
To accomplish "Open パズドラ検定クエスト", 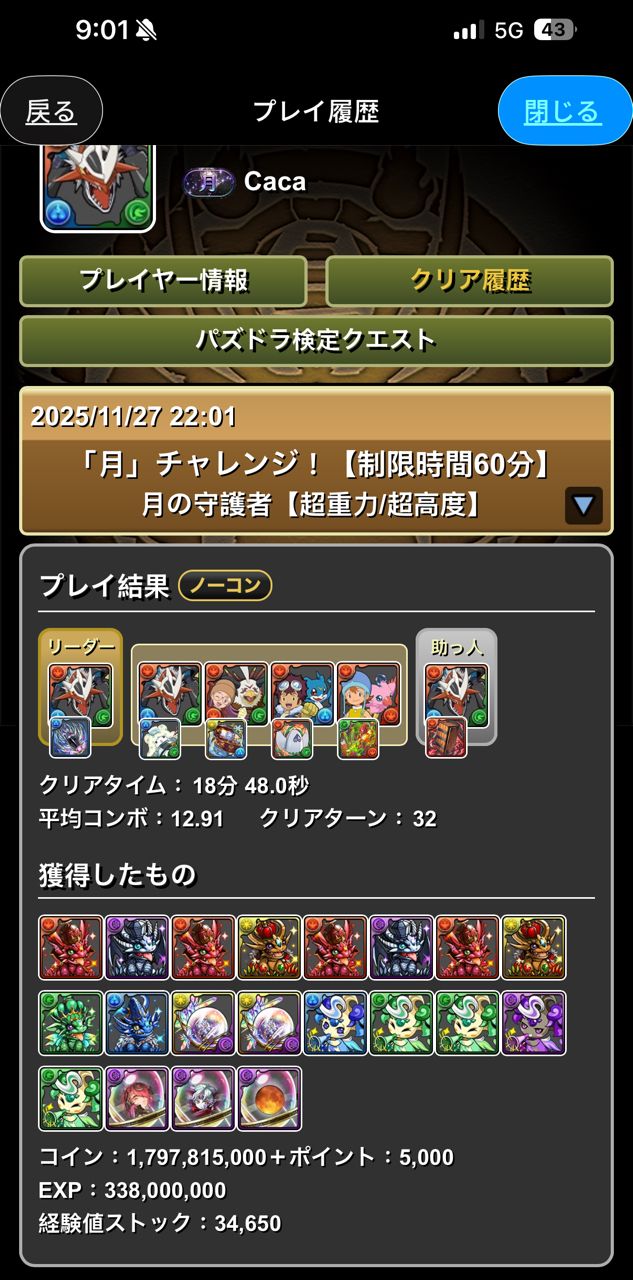I will (316, 340).
